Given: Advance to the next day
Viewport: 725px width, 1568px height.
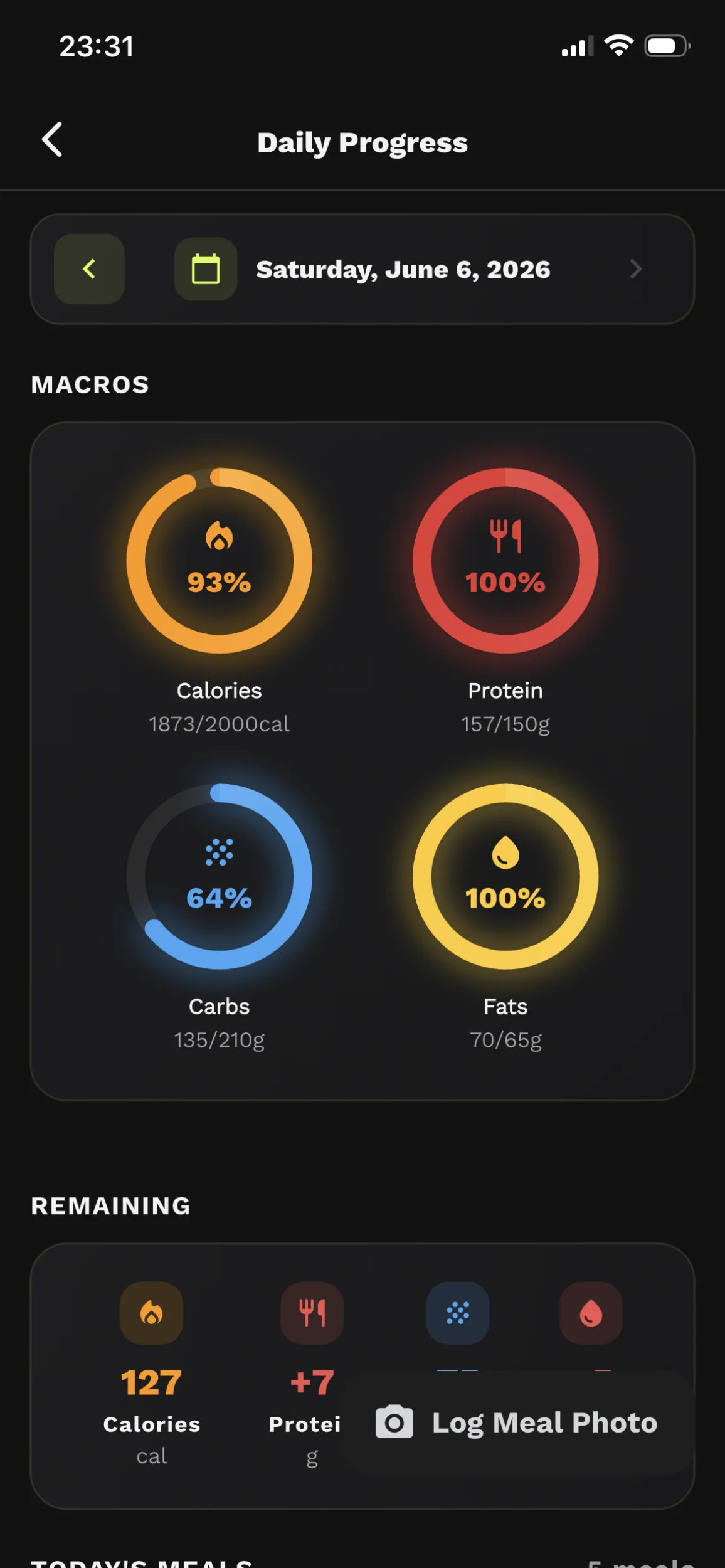Looking at the screenshot, I should [x=636, y=269].
